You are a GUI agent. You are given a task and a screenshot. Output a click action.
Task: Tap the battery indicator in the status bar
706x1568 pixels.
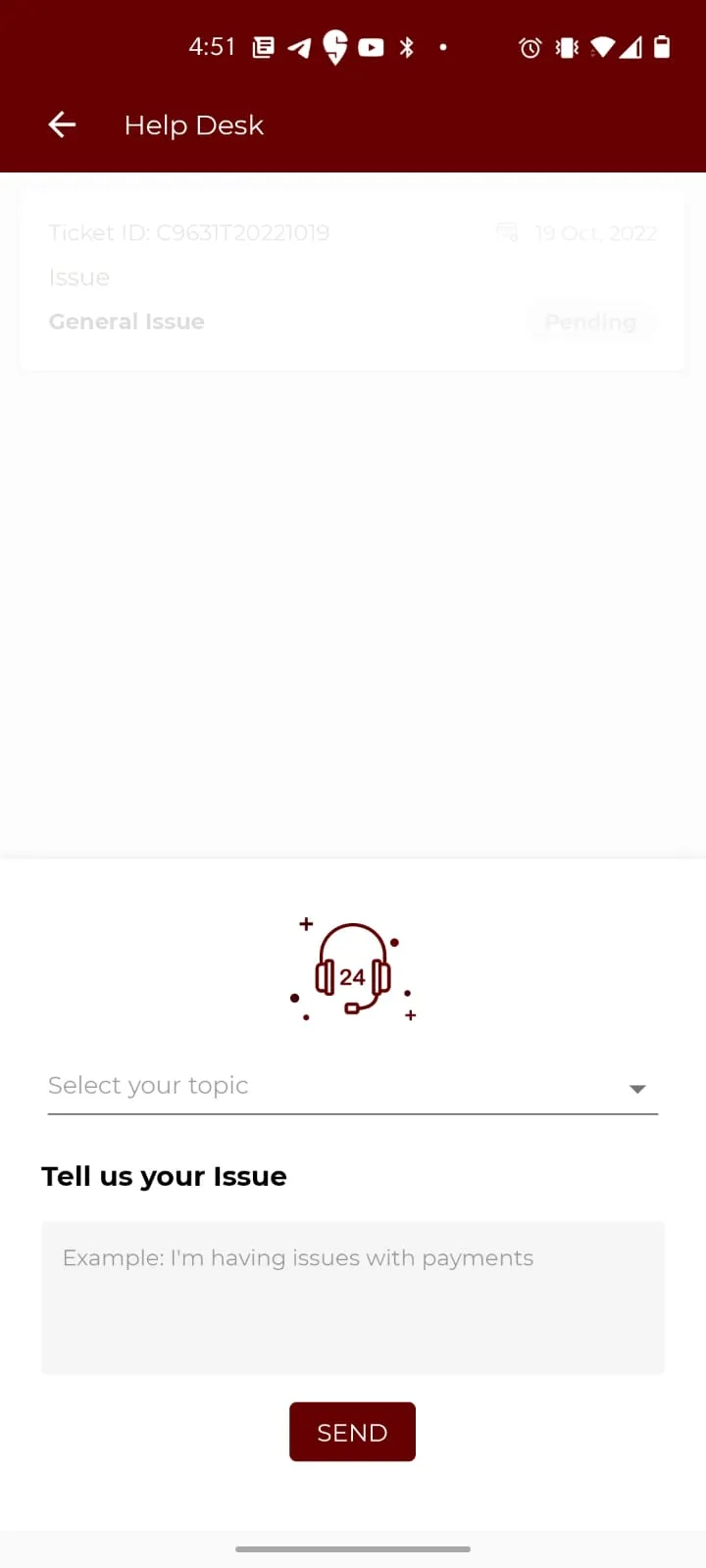pyautogui.click(x=662, y=47)
